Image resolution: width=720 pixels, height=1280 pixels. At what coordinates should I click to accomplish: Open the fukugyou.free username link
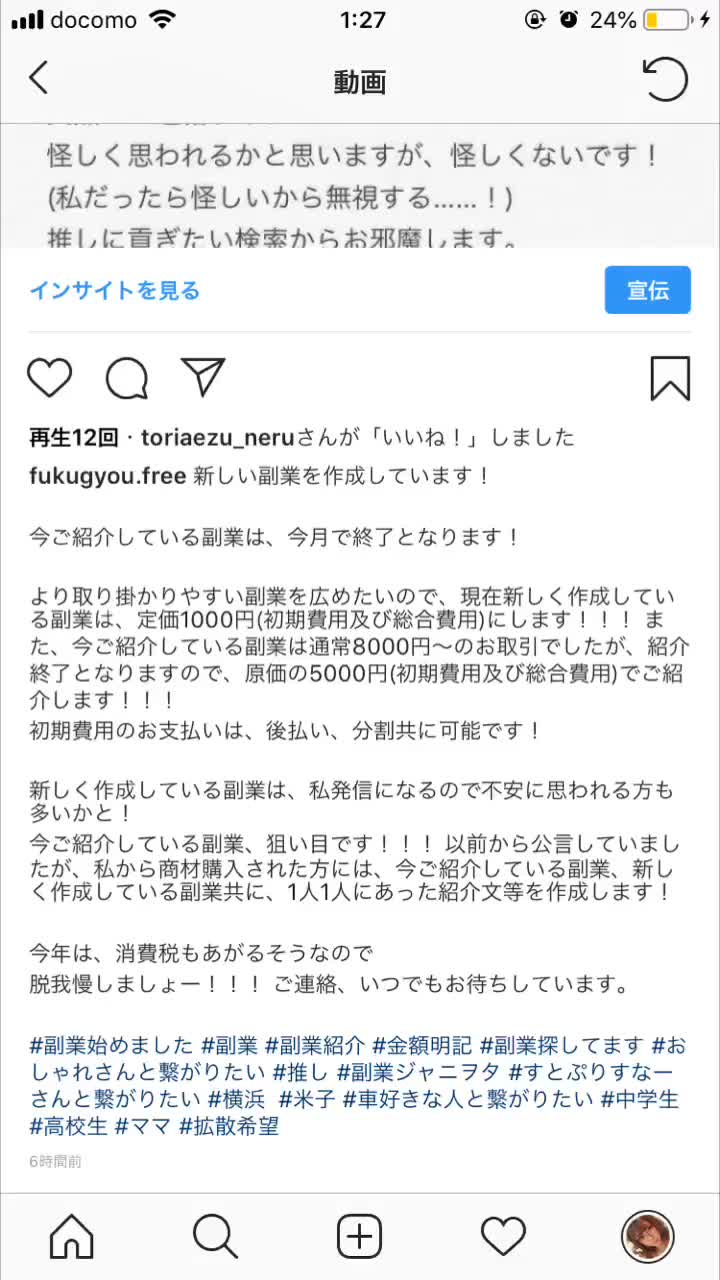pos(107,476)
